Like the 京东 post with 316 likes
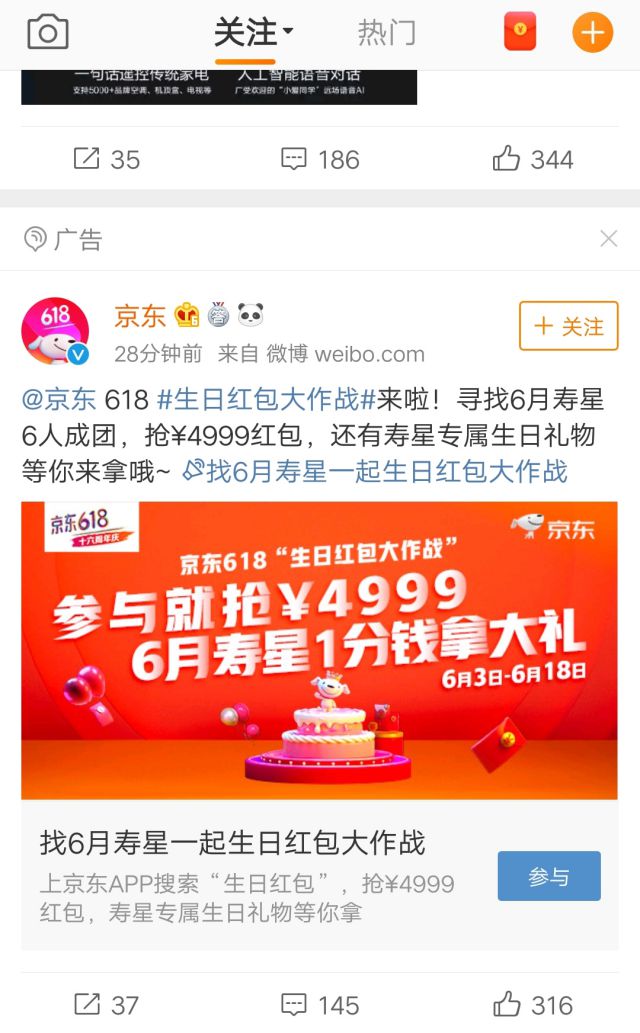Viewport: 640px width, 1033px height. pyautogui.click(x=533, y=1004)
